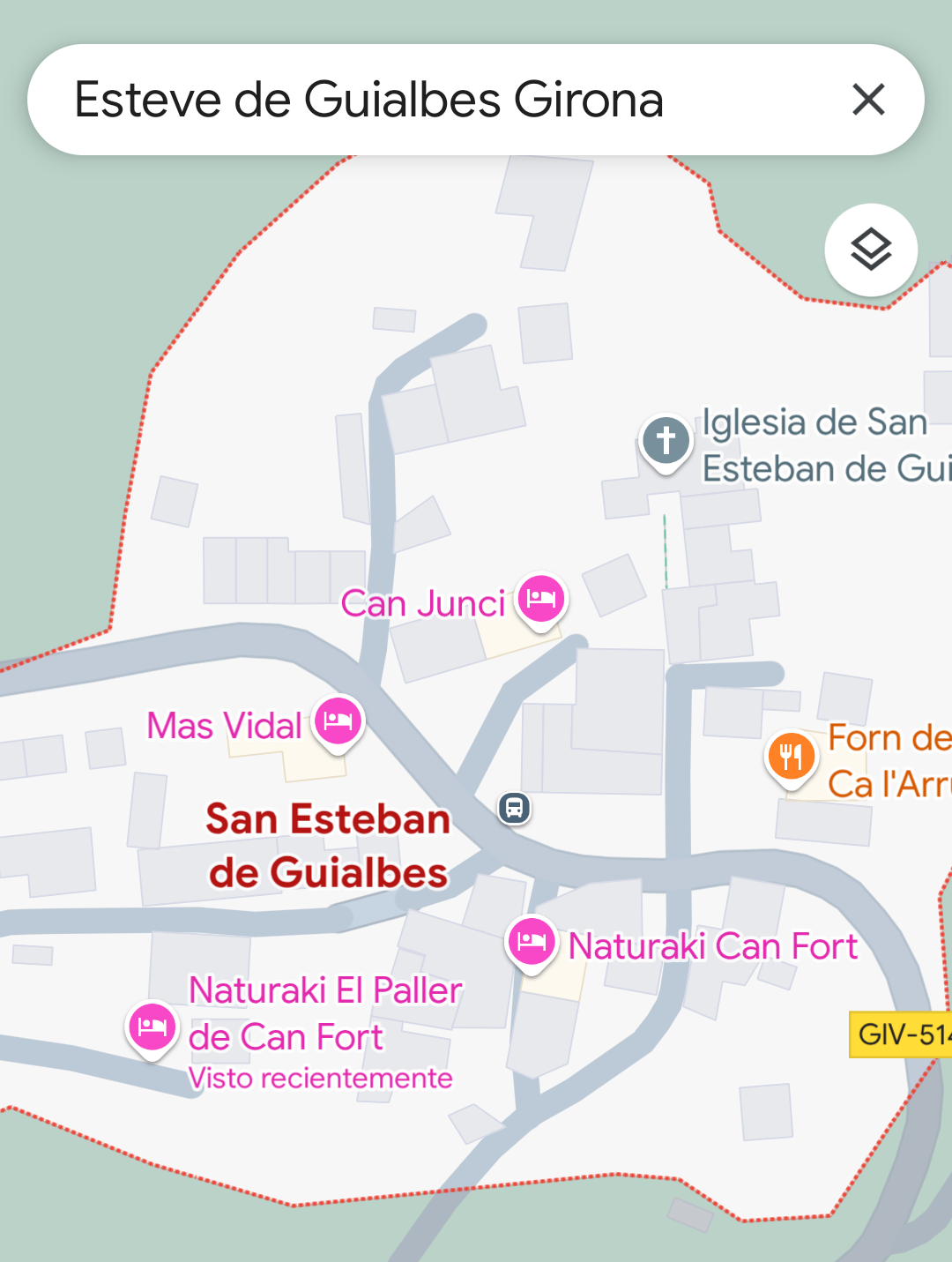Select the Forn de Ca l'Arru restaurant pin
This screenshot has width=952, height=1262.
[x=791, y=757]
